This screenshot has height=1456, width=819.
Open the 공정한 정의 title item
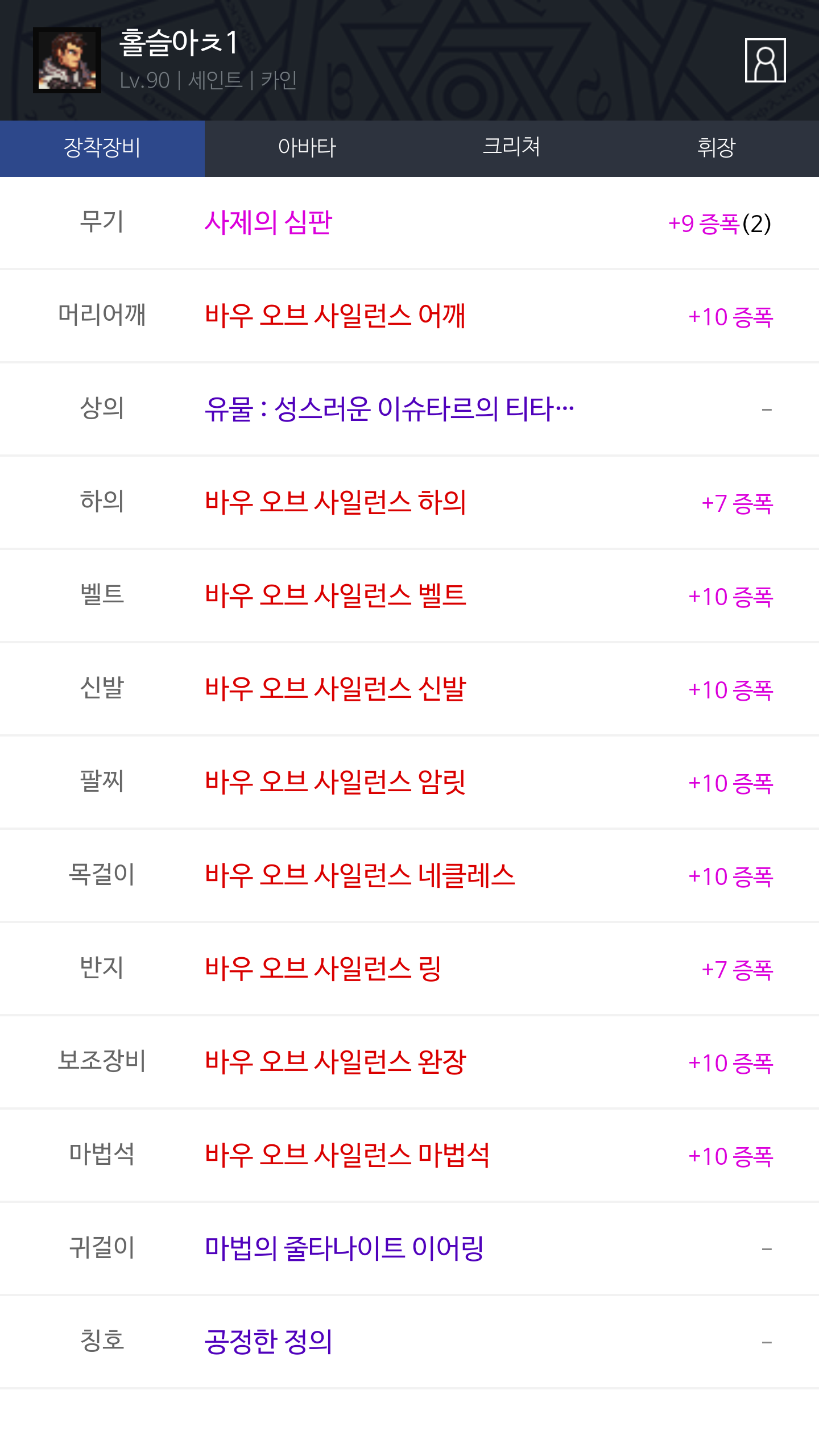409,1342
